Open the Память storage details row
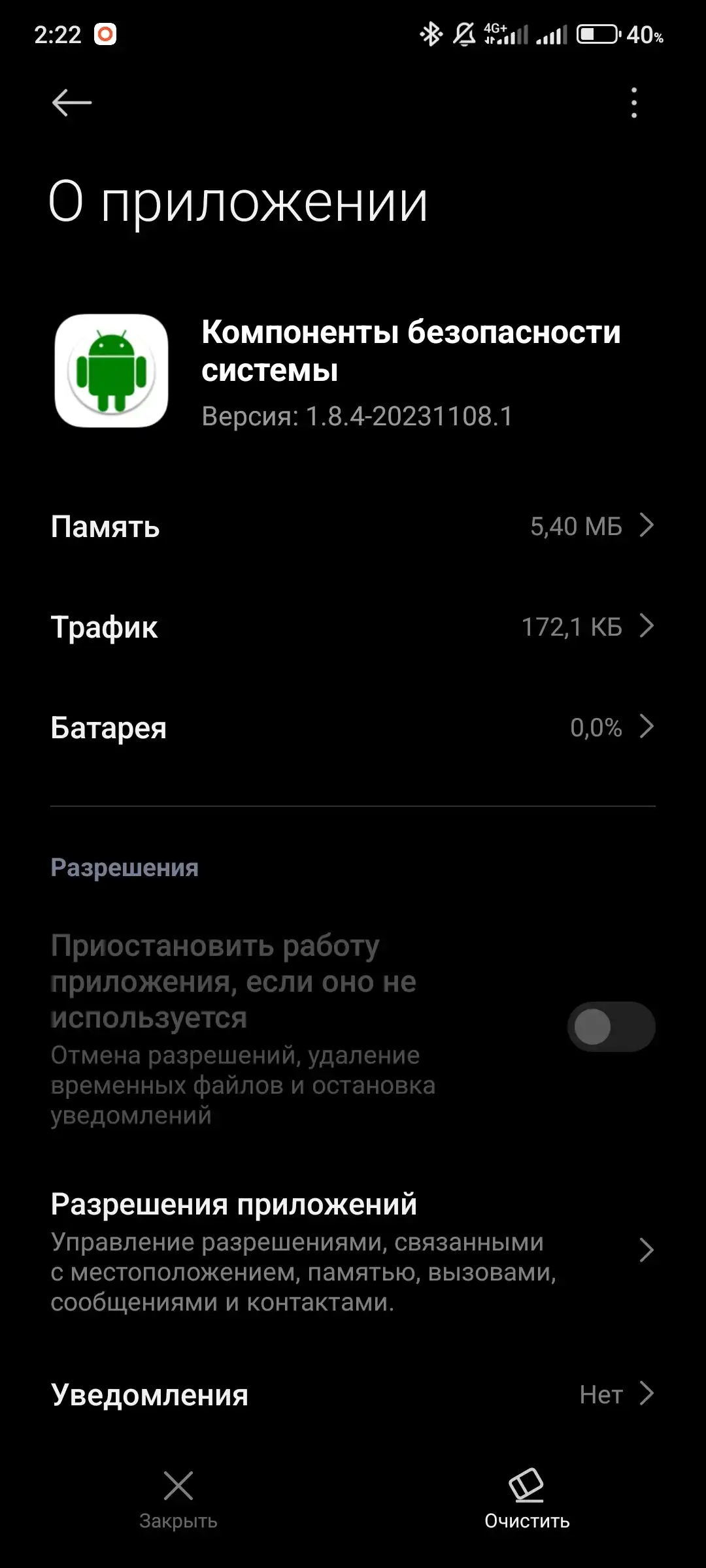 click(353, 527)
